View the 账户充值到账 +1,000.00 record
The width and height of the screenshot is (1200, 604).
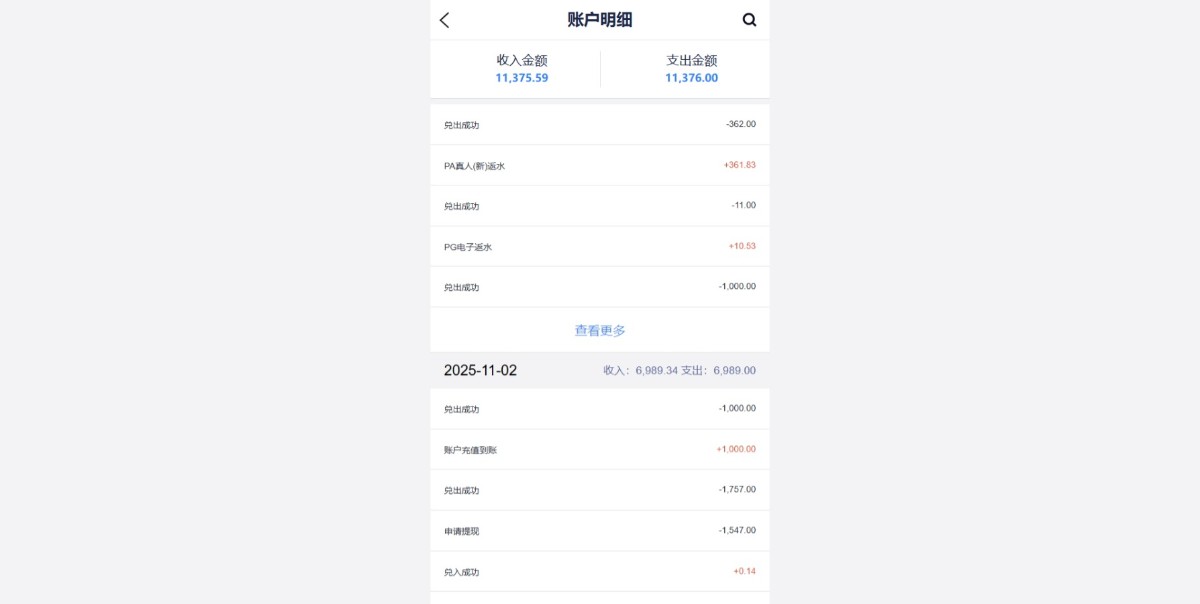pos(600,450)
